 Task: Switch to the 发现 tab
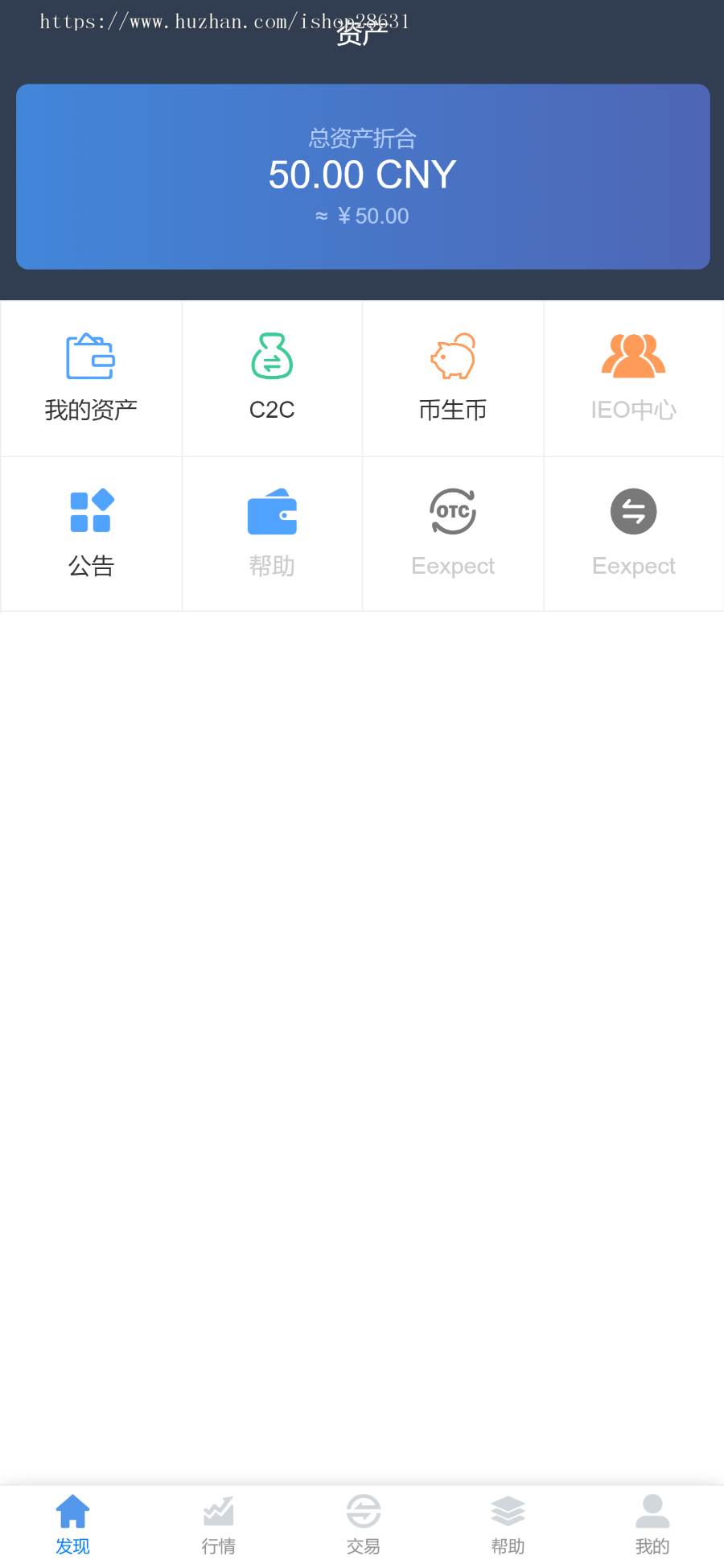pyautogui.click(x=72, y=1525)
